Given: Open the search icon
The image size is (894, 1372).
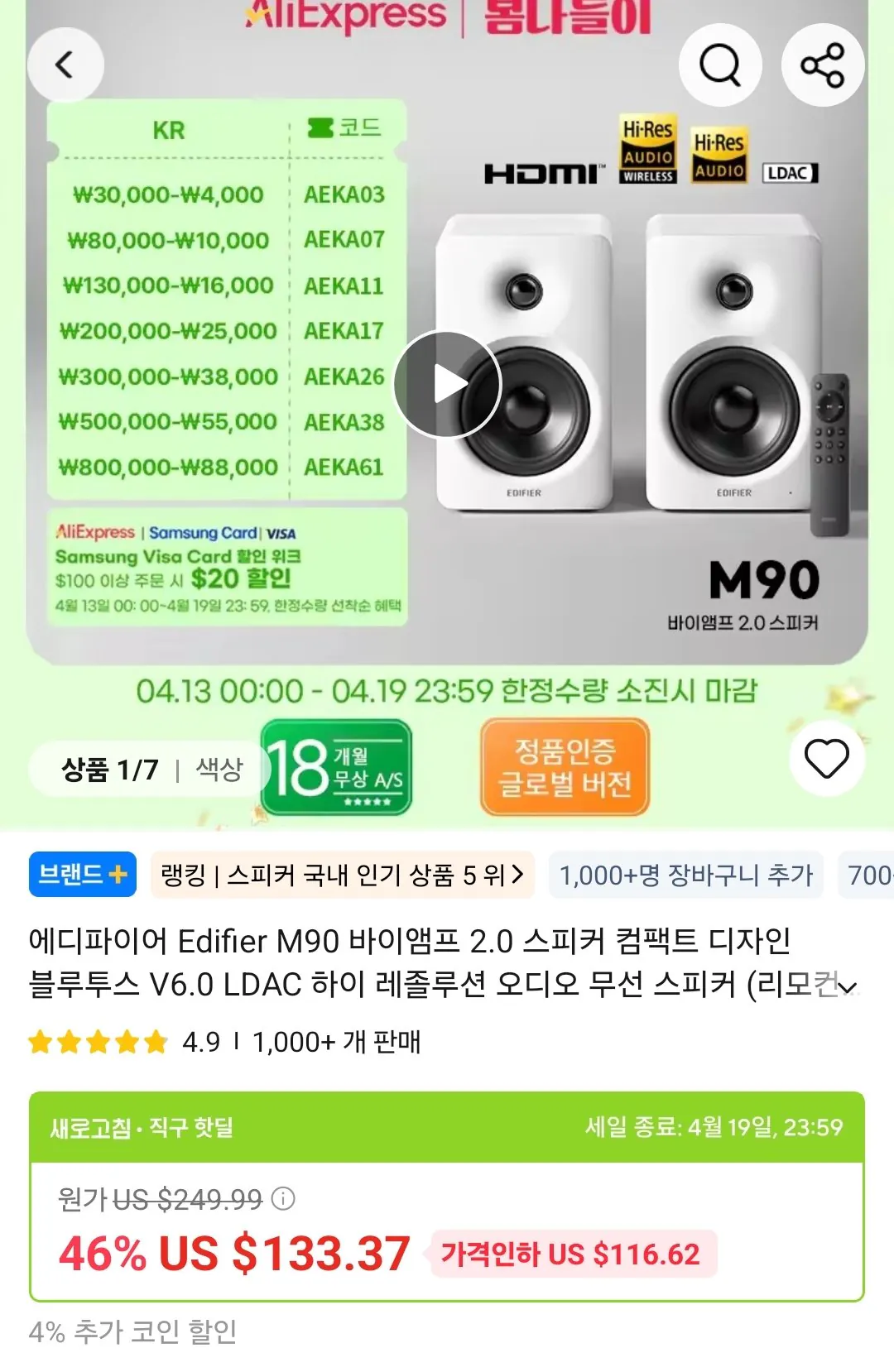Looking at the screenshot, I should 720,65.
